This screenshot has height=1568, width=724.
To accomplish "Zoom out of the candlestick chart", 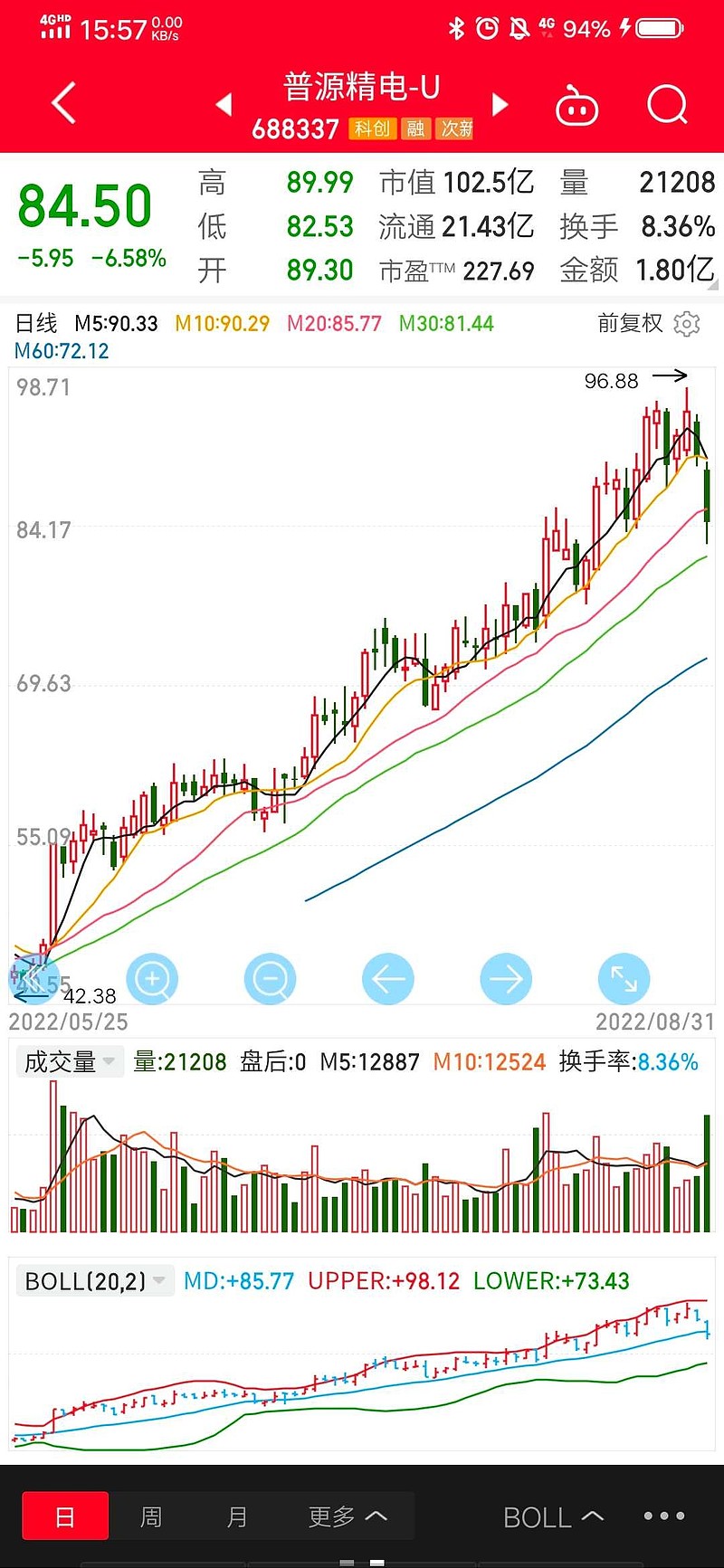I will click(x=270, y=978).
